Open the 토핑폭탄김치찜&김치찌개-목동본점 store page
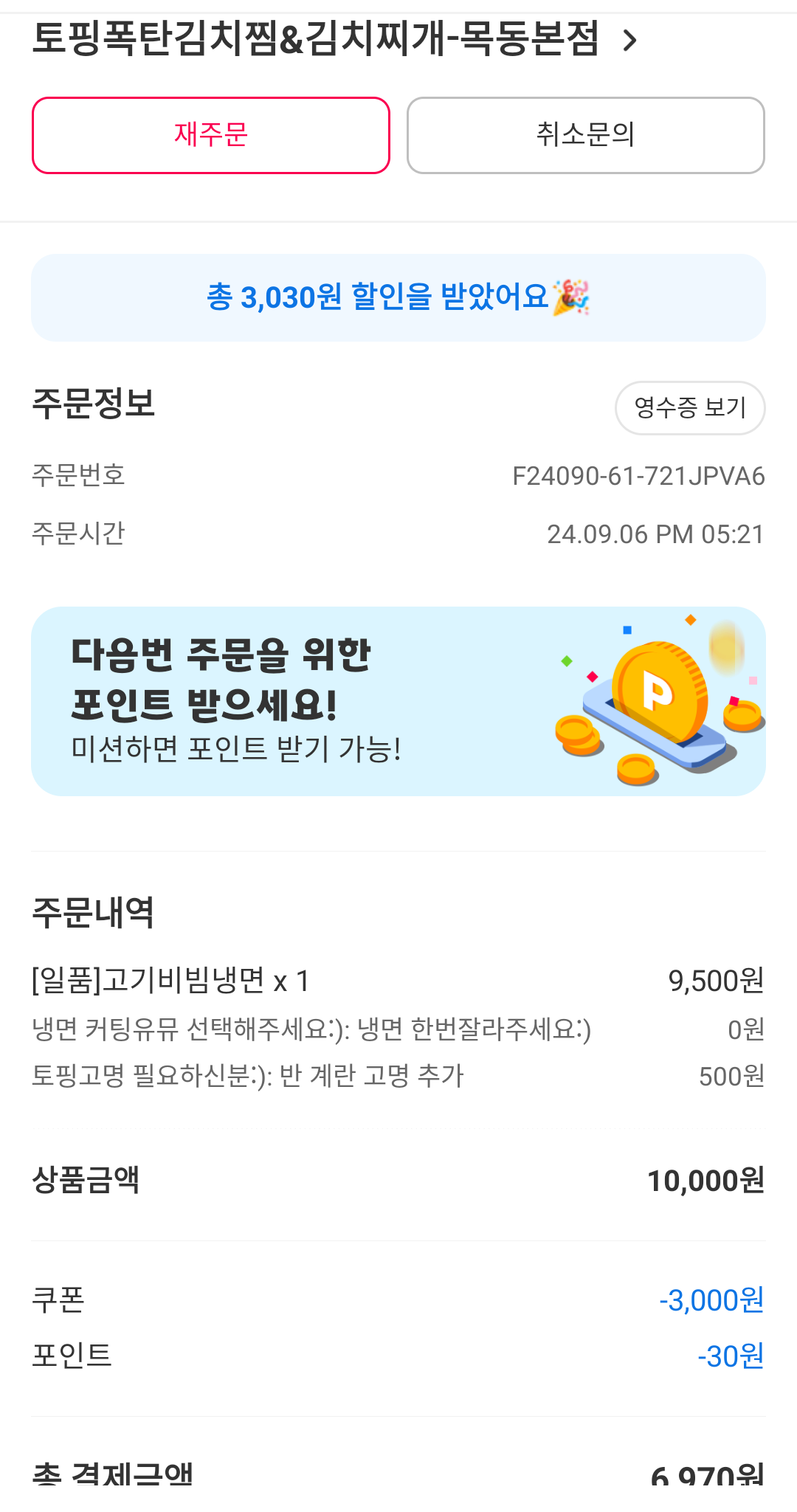Viewport: 797px width, 1512px height. coord(334,39)
